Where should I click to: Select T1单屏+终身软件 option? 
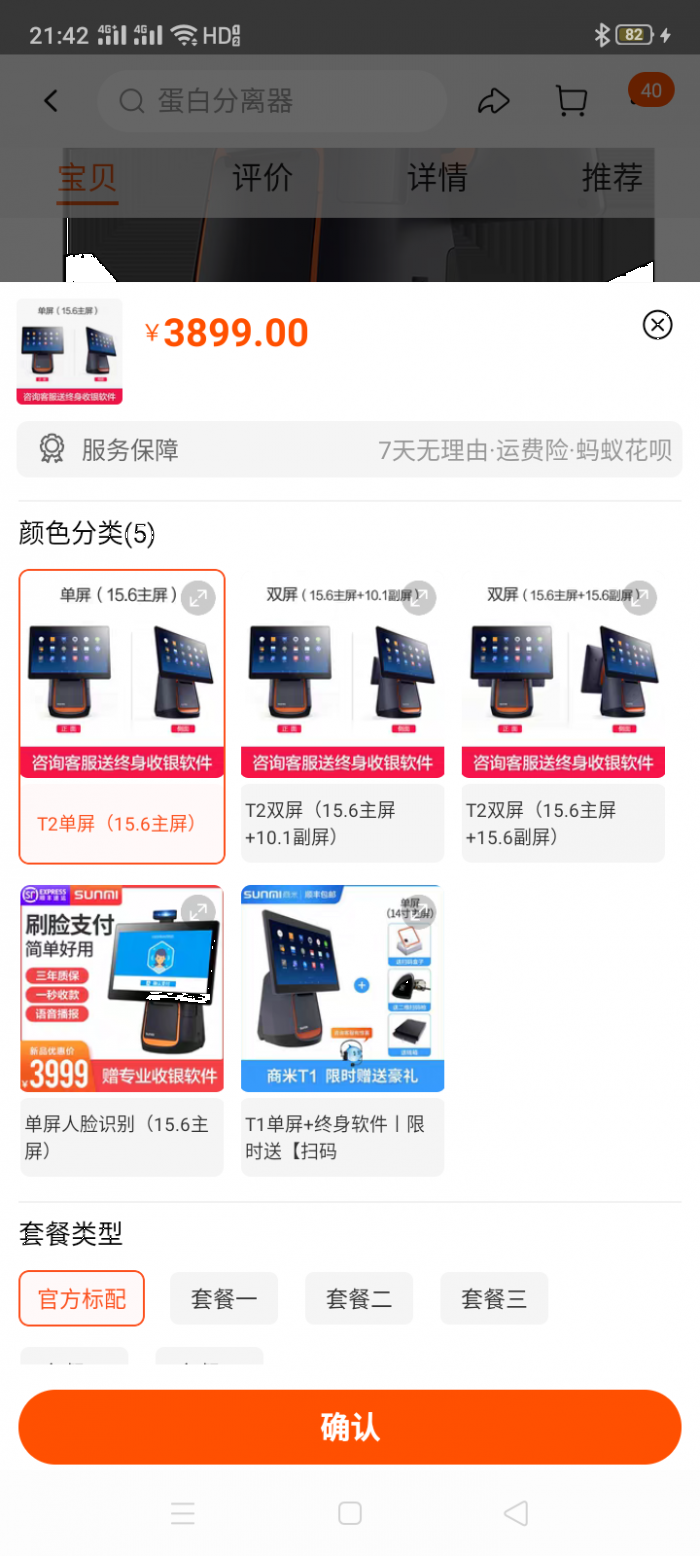pos(343,1030)
